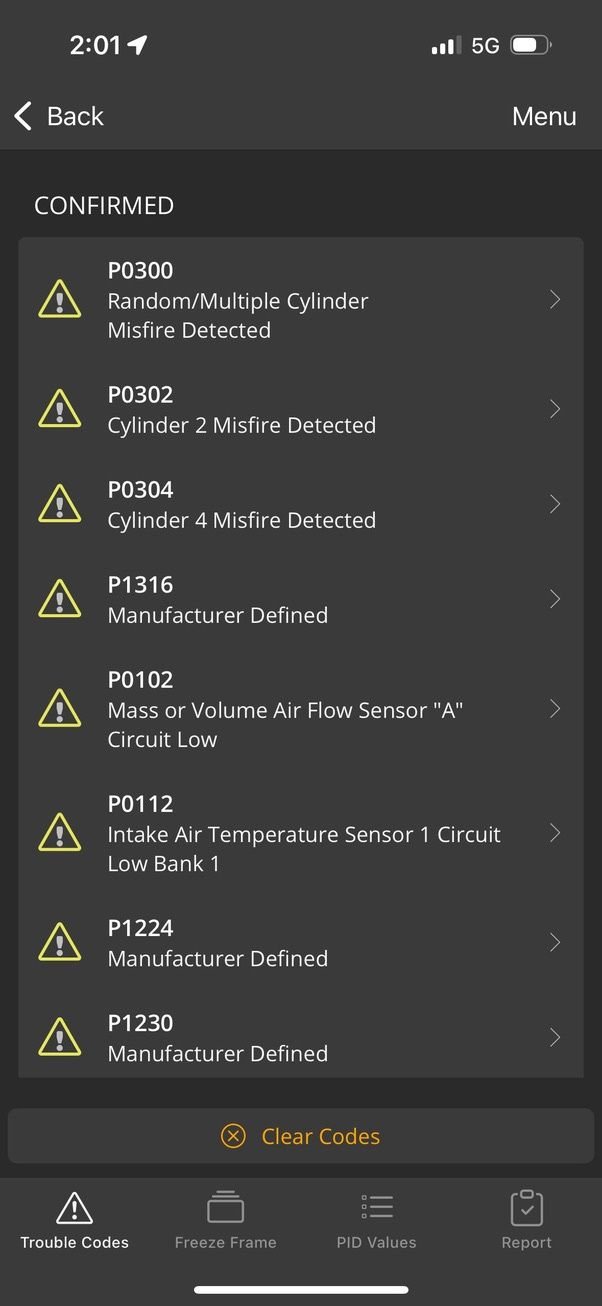Go back using the Back button
602x1306 pixels.
(59, 116)
